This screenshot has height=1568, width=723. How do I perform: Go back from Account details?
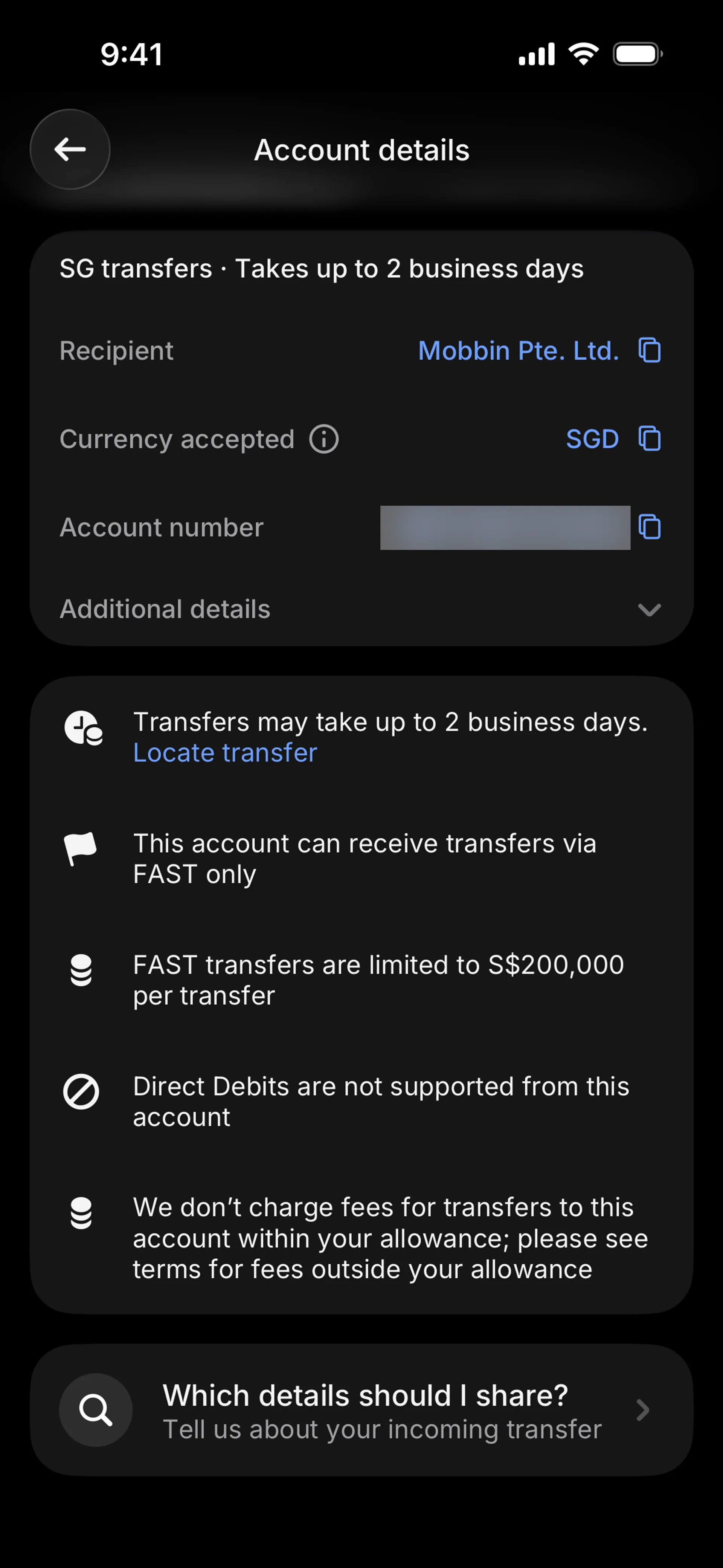70,149
